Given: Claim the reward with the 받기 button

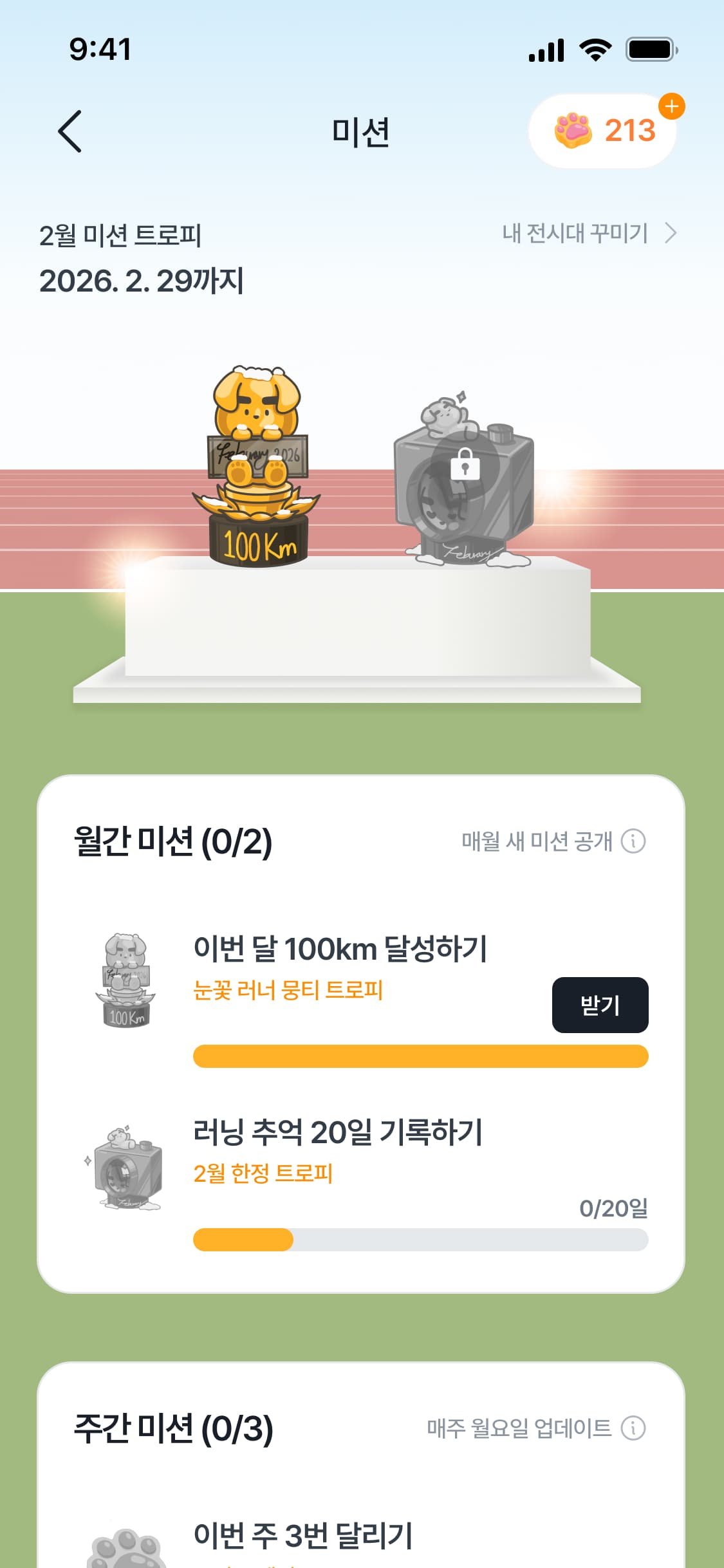Looking at the screenshot, I should [x=600, y=1005].
